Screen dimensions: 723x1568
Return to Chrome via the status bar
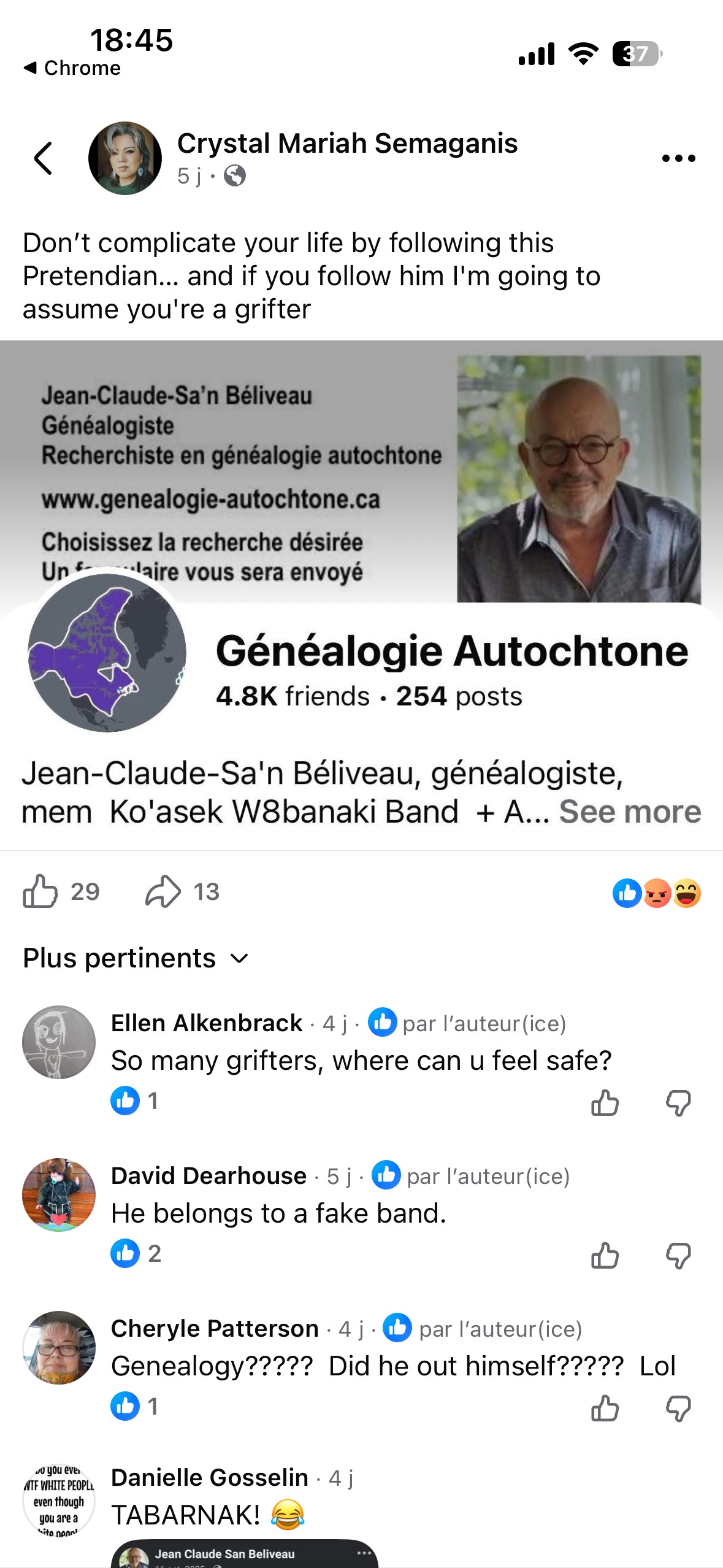72,68
